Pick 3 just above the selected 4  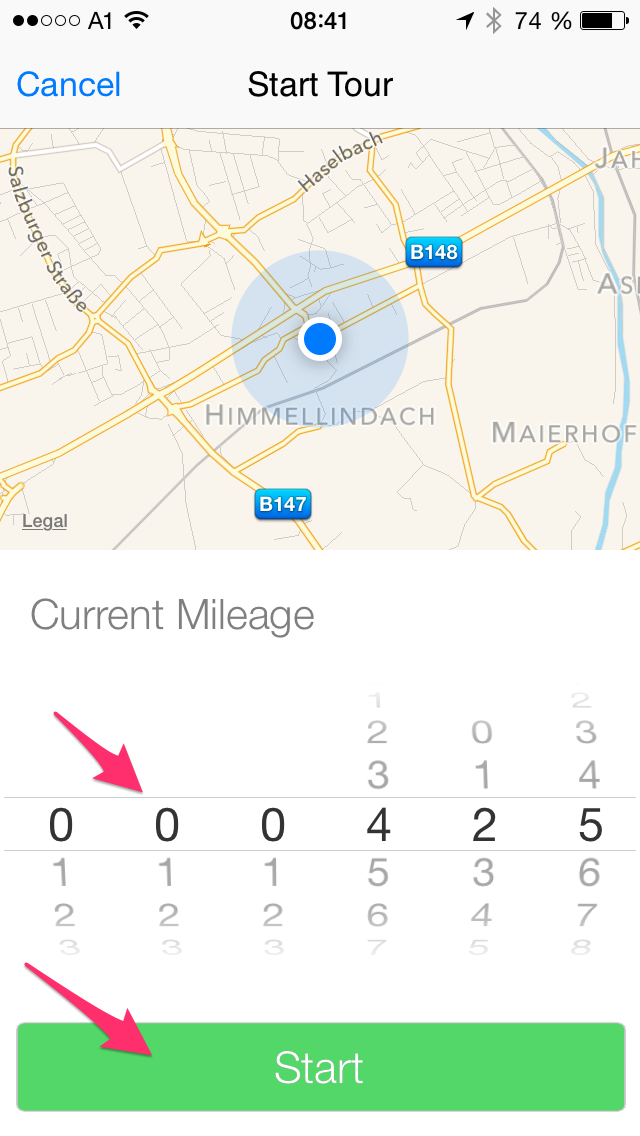click(x=377, y=774)
